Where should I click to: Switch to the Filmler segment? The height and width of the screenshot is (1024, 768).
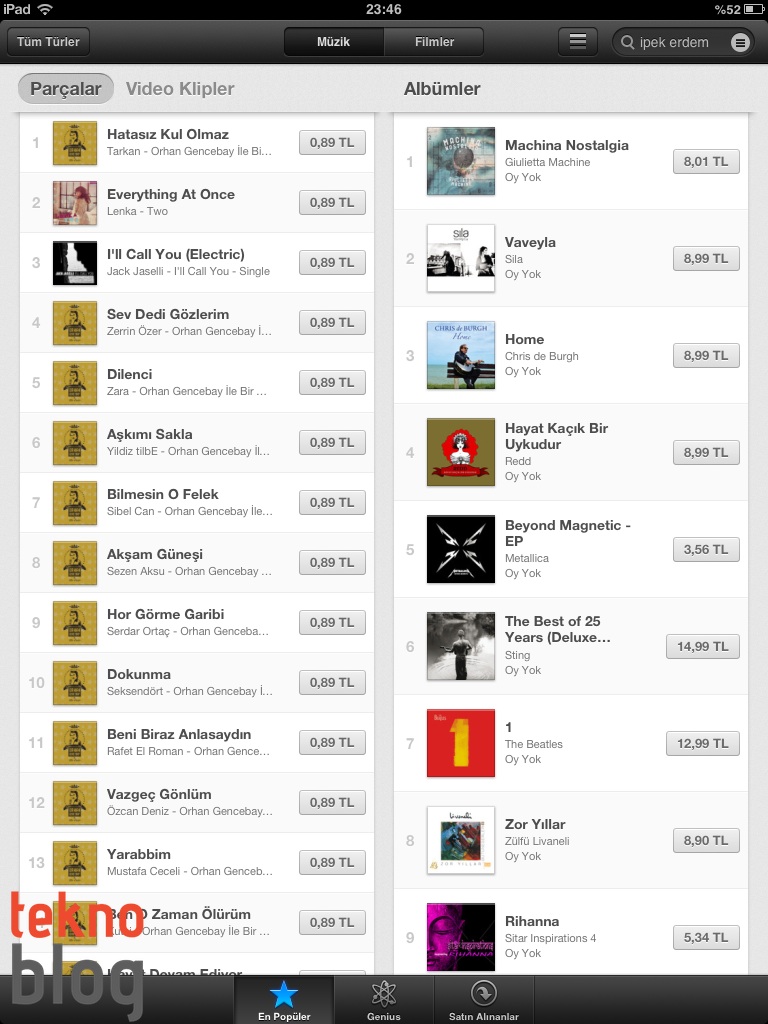(x=434, y=42)
